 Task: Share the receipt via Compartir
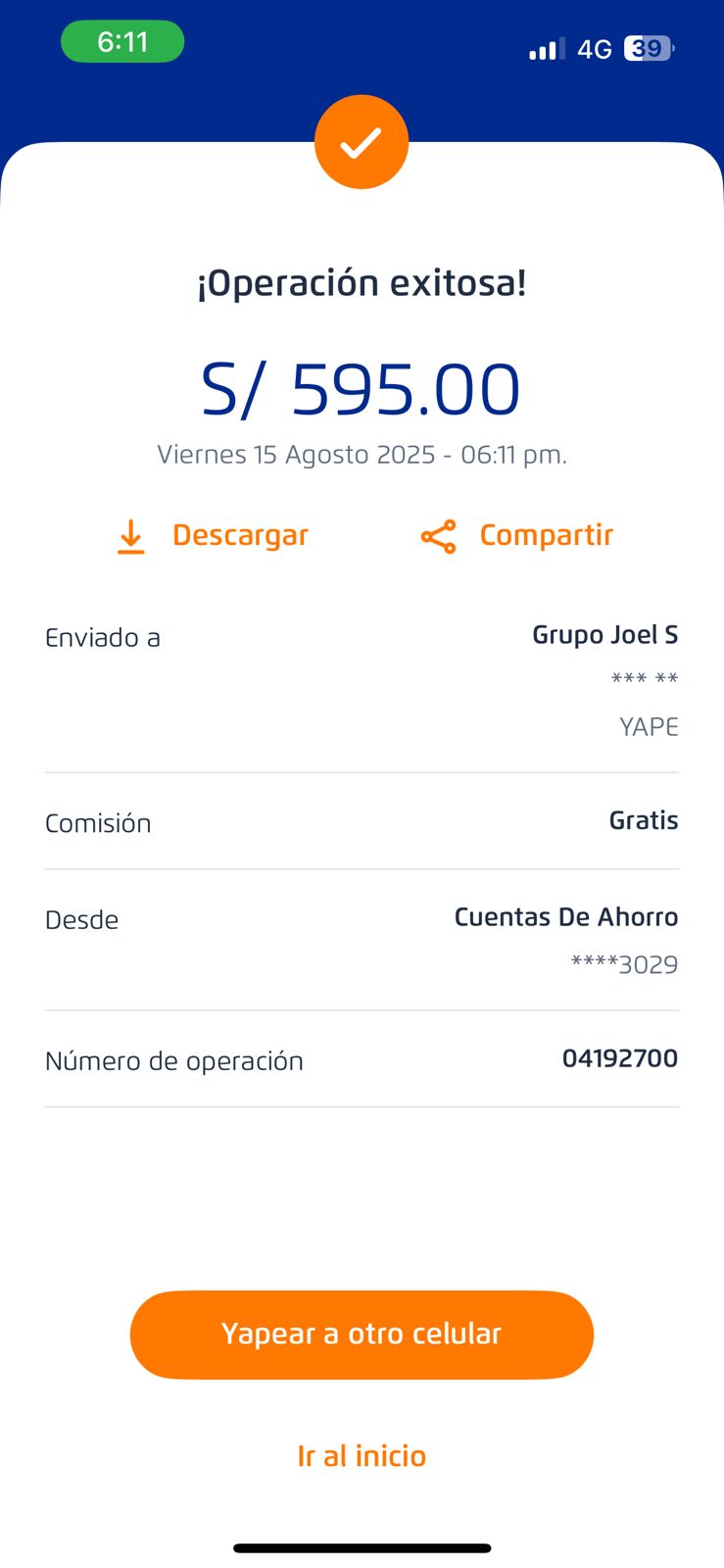pos(516,536)
